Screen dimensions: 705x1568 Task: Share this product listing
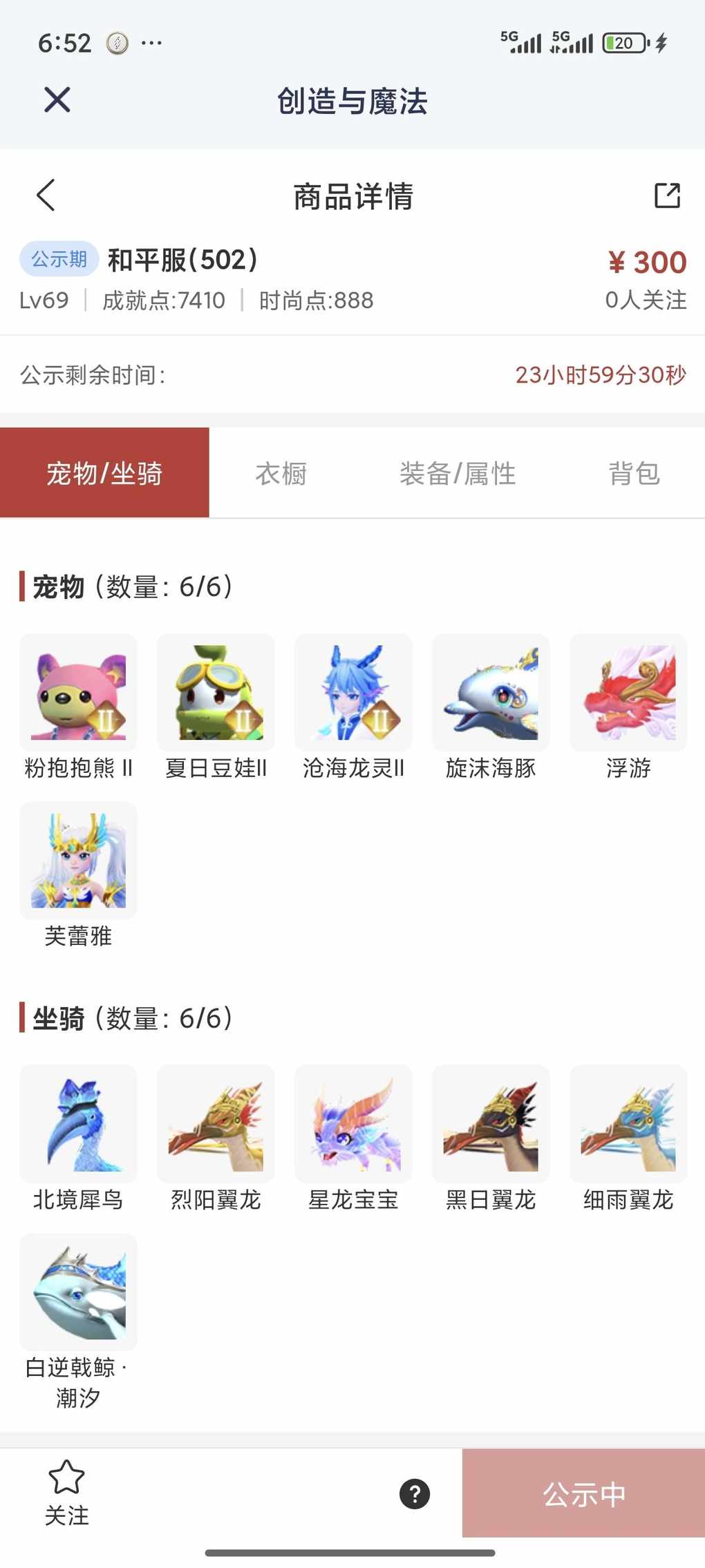(x=667, y=195)
